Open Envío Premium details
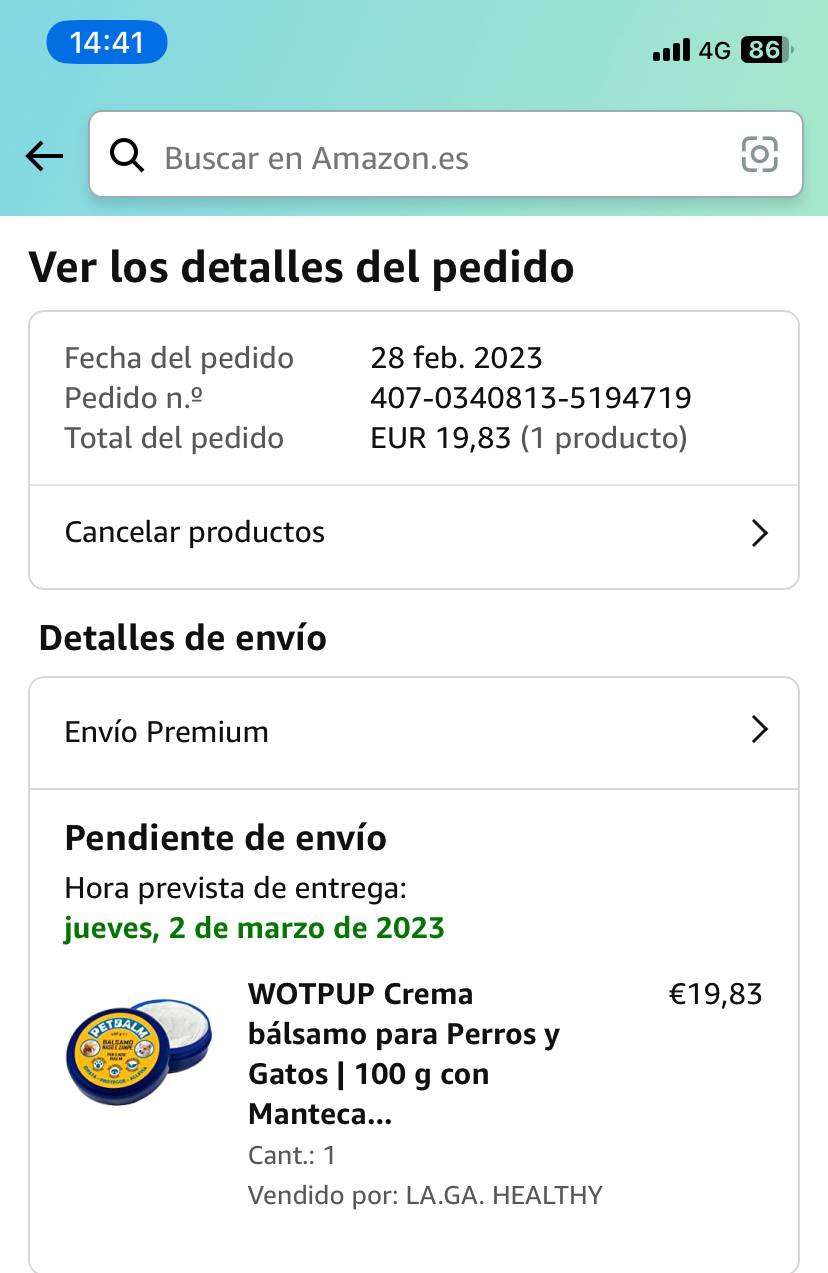The width and height of the screenshot is (828, 1273). click(x=413, y=732)
